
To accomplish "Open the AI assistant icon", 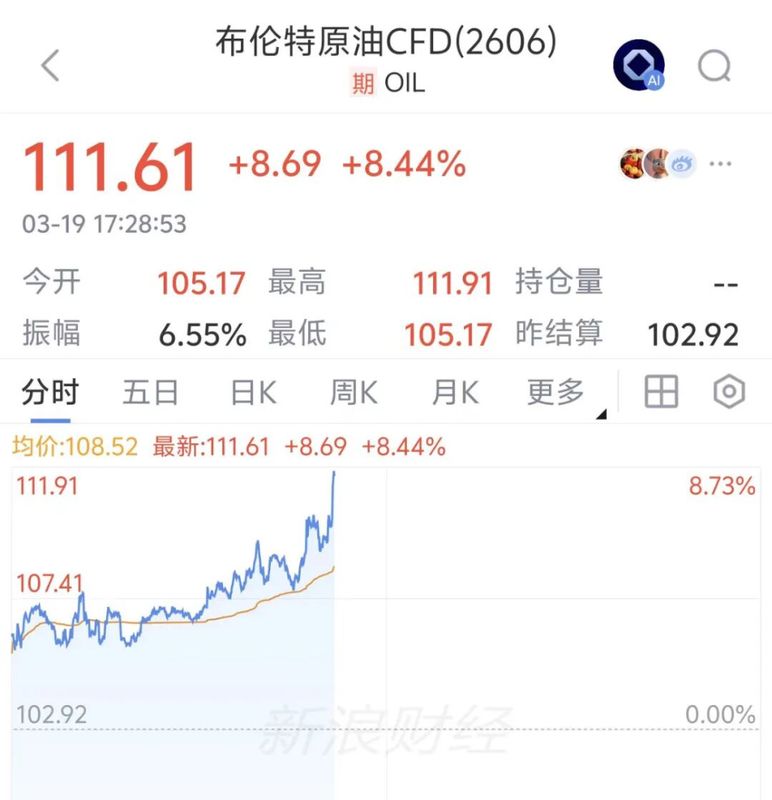I will point(637,64).
